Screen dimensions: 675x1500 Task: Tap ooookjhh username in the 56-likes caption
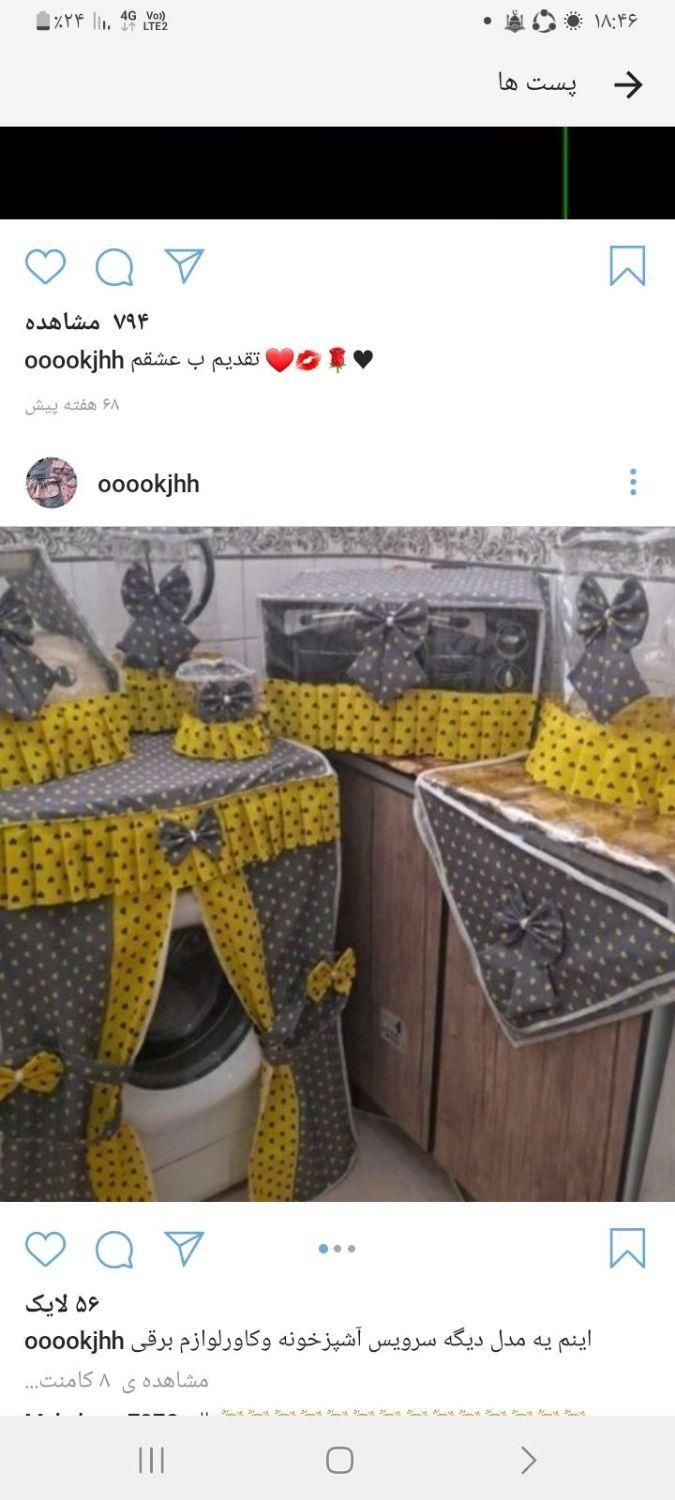point(74,1340)
